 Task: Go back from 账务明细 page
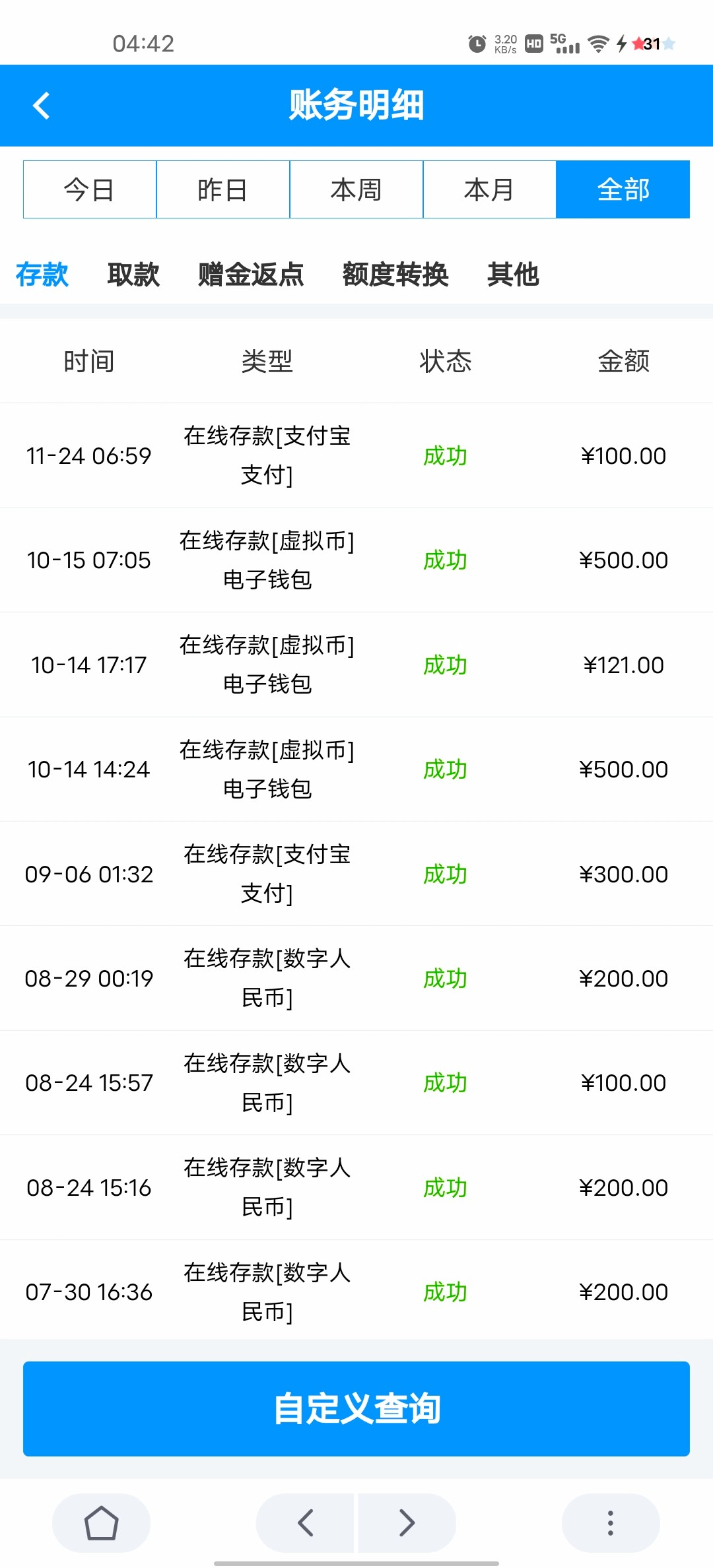(41, 106)
